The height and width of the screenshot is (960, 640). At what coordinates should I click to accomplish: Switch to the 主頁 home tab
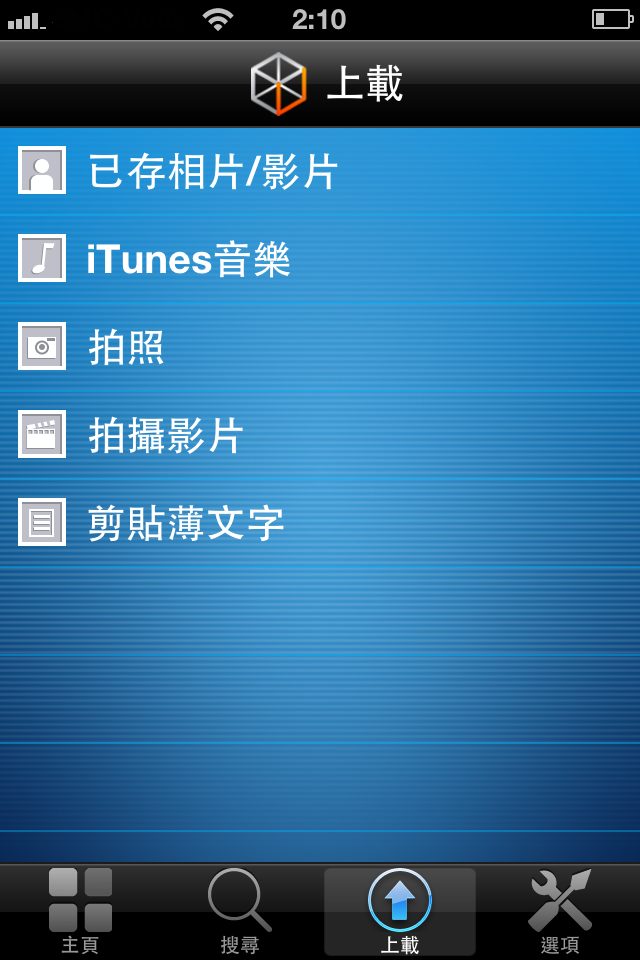point(80,911)
